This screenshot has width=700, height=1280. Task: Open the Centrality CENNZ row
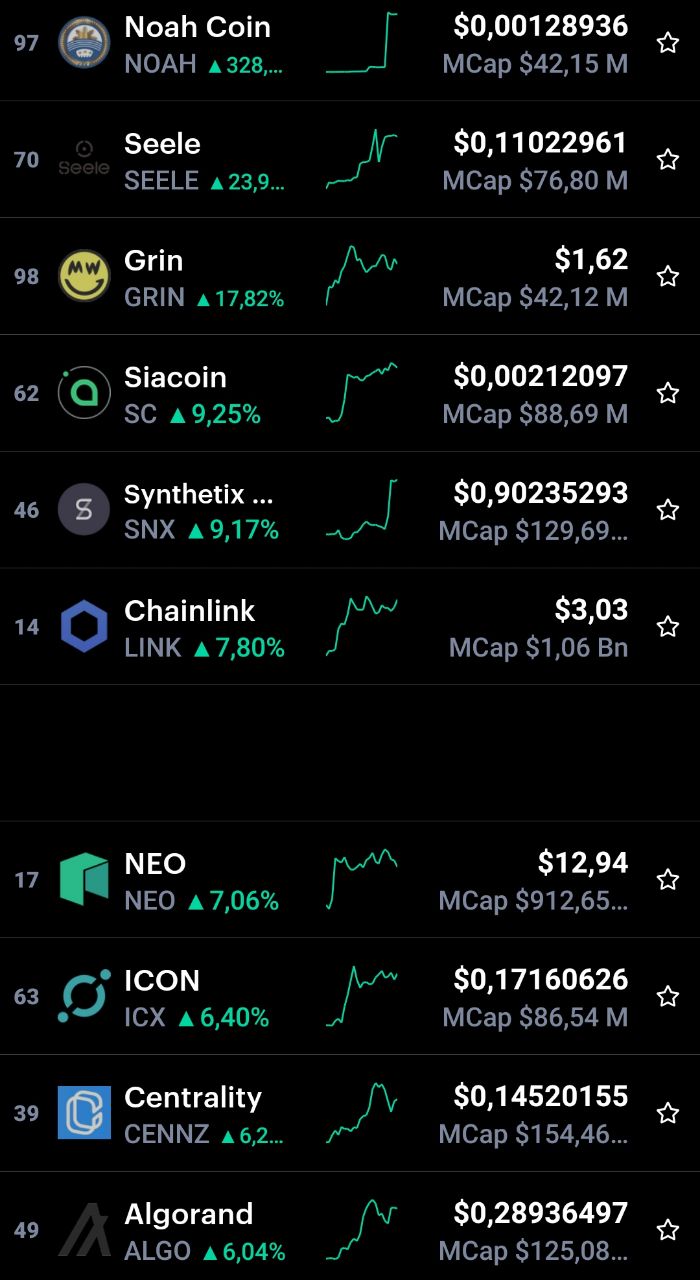pyautogui.click(x=350, y=1114)
